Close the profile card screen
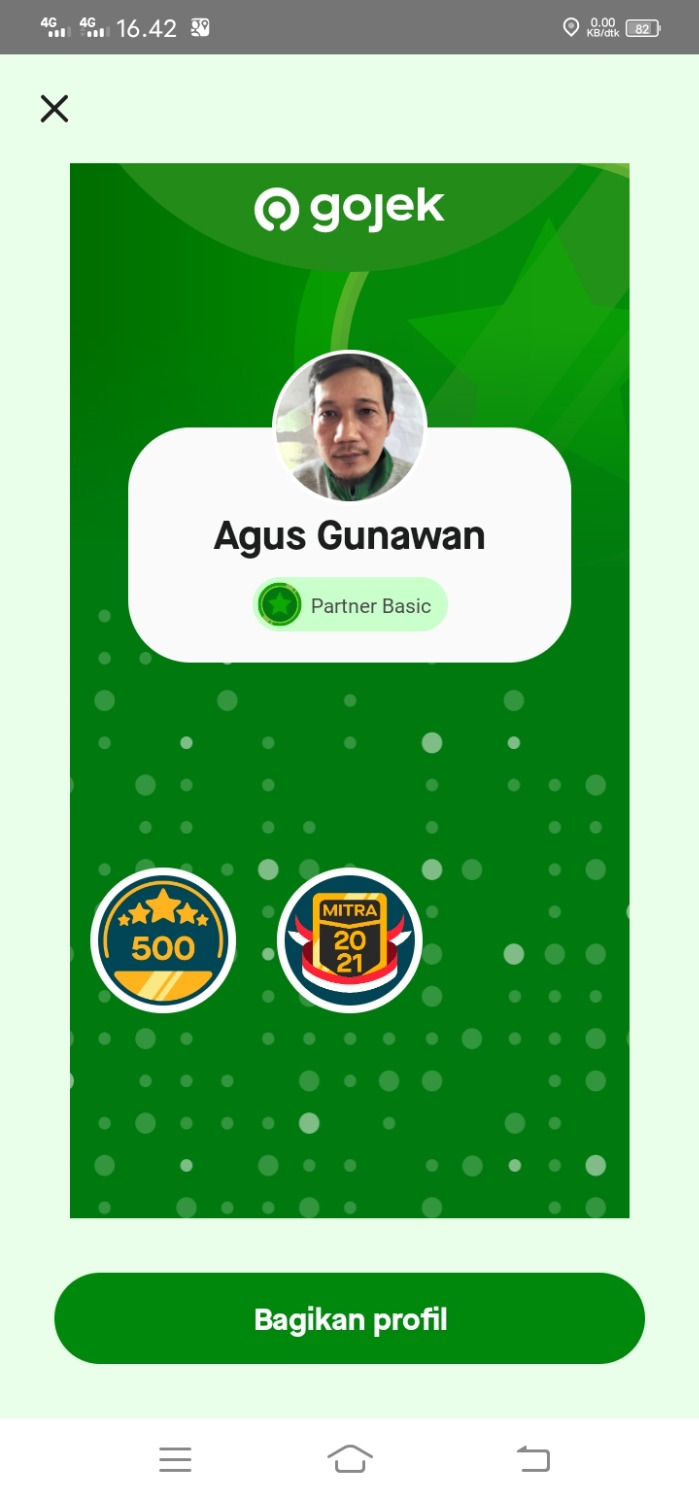The height and width of the screenshot is (1500, 699). pyautogui.click(x=54, y=108)
